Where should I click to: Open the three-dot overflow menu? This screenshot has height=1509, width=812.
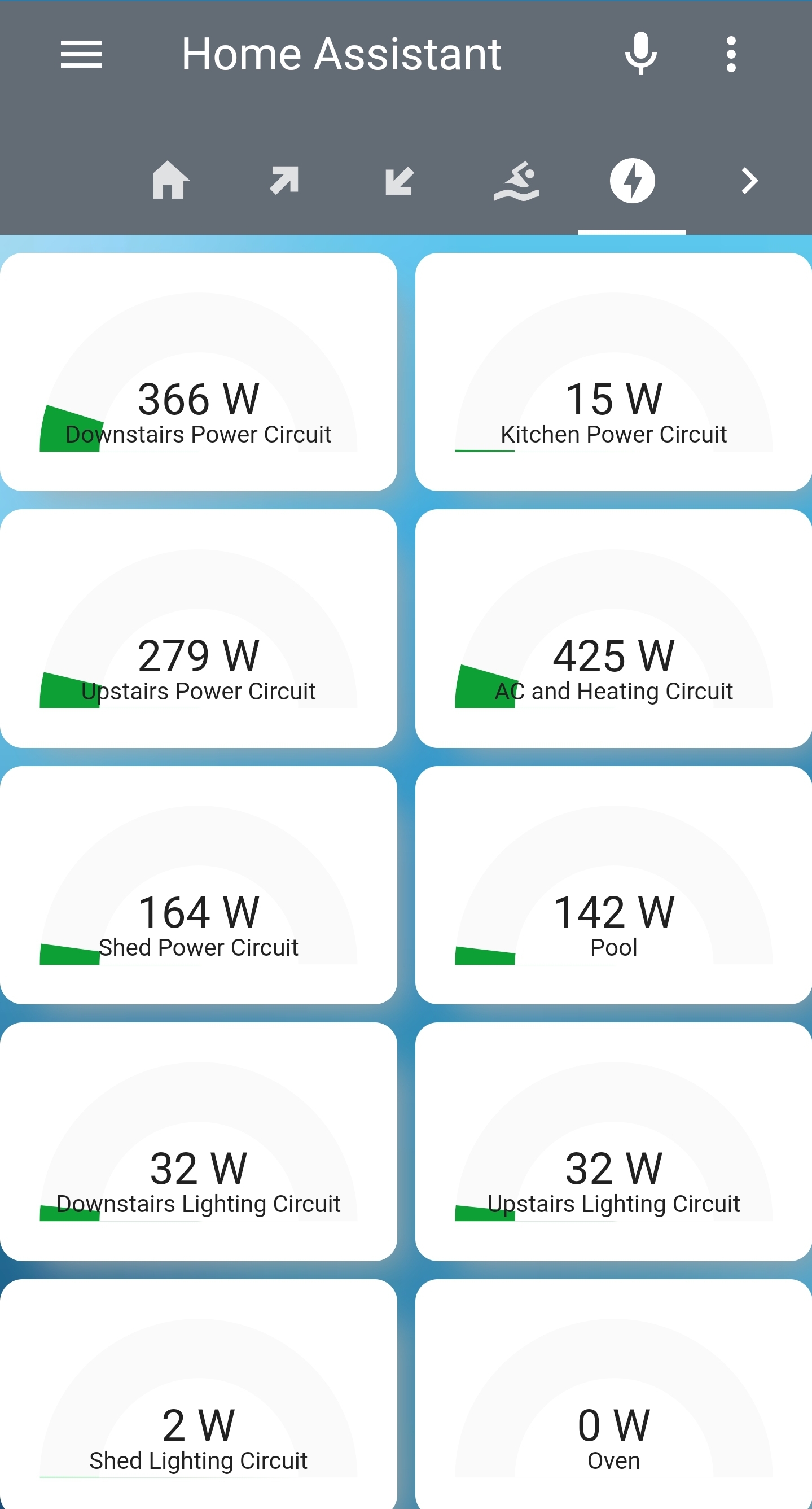tap(731, 54)
